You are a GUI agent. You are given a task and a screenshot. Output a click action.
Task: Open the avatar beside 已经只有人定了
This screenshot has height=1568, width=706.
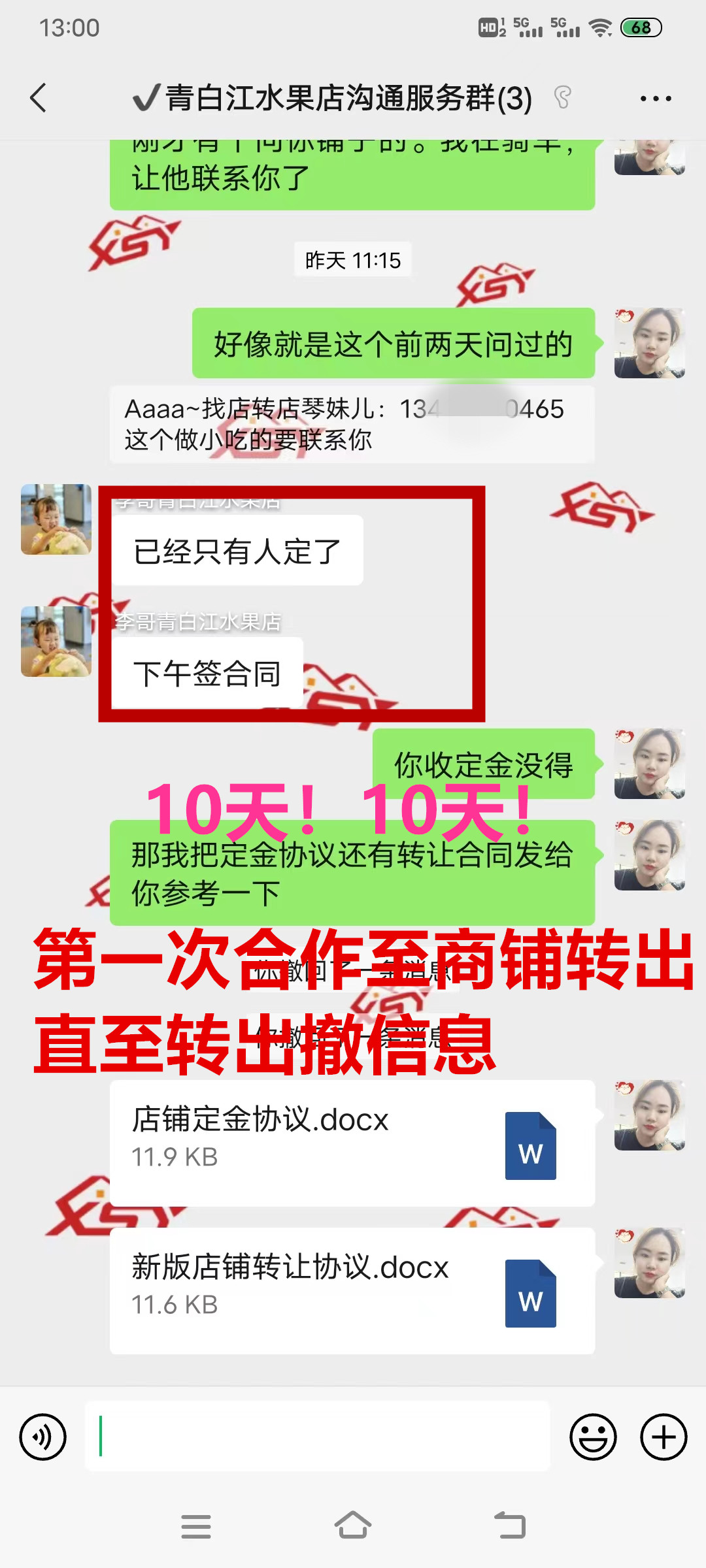[56, 519]
